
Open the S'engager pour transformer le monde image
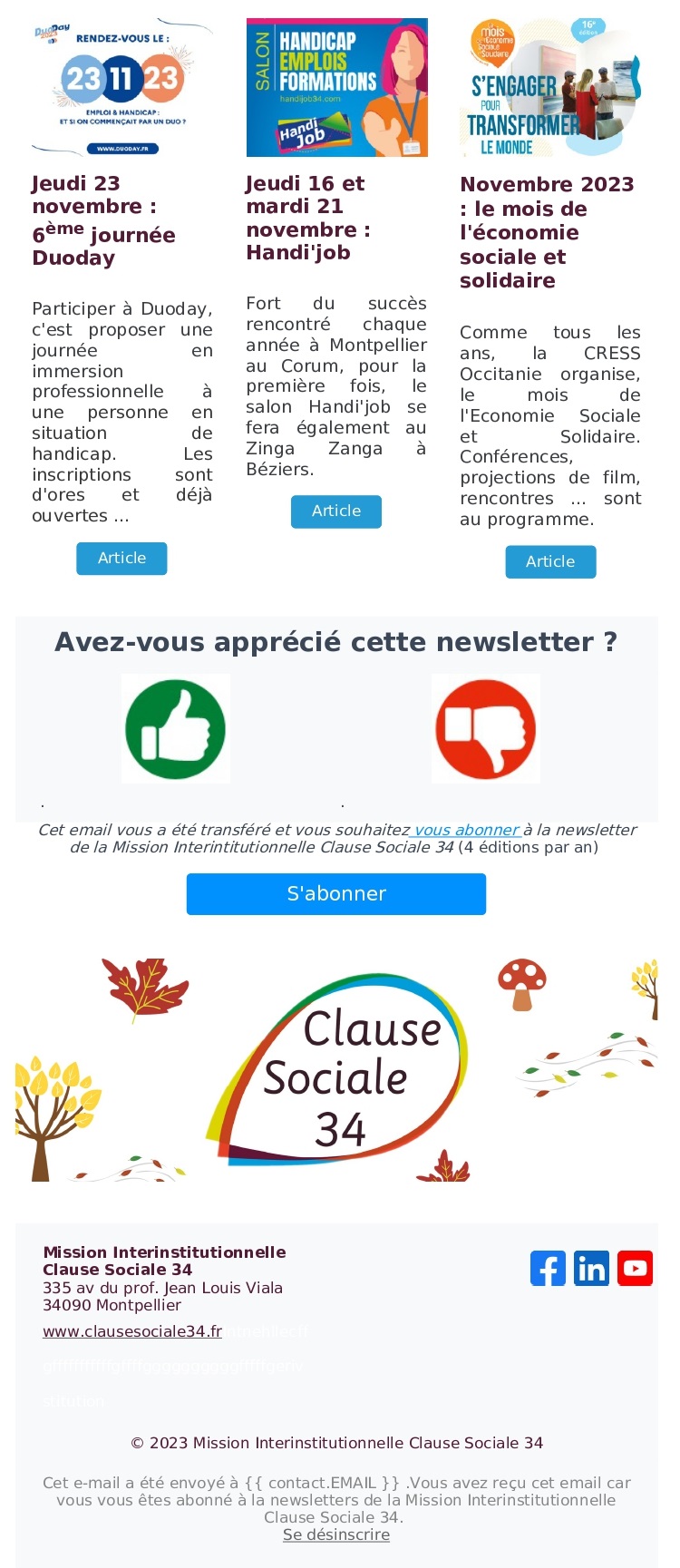tap(550, 87)
